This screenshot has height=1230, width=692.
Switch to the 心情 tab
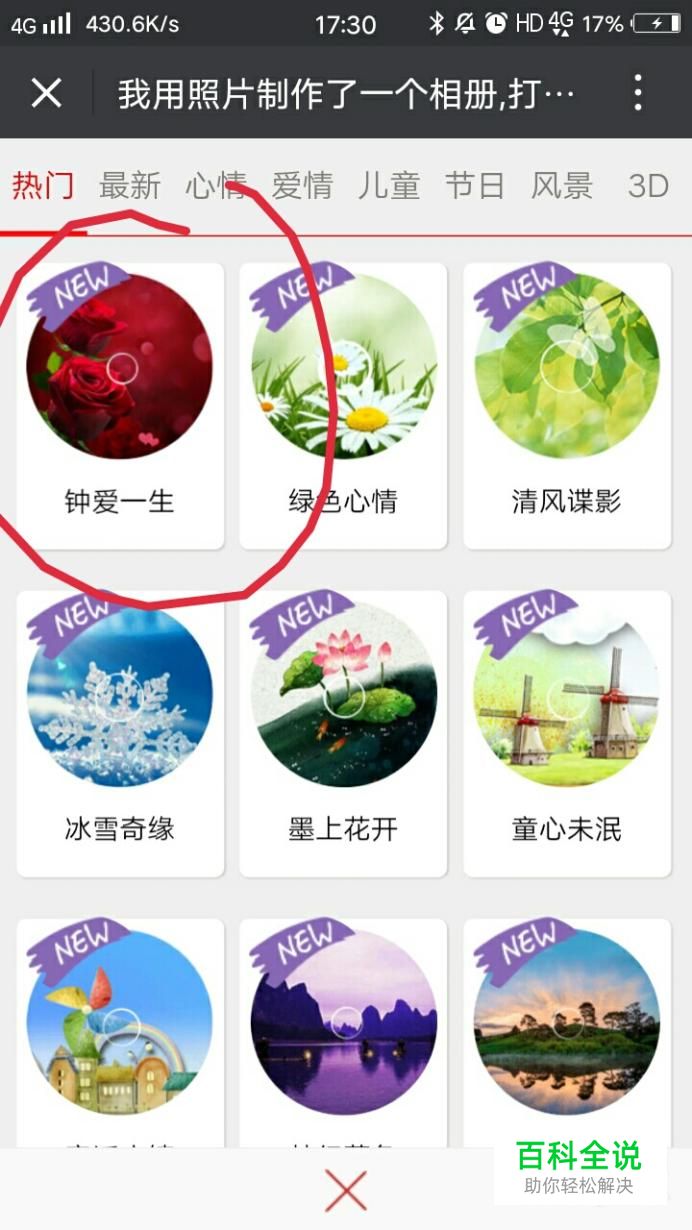pos(216,186)
